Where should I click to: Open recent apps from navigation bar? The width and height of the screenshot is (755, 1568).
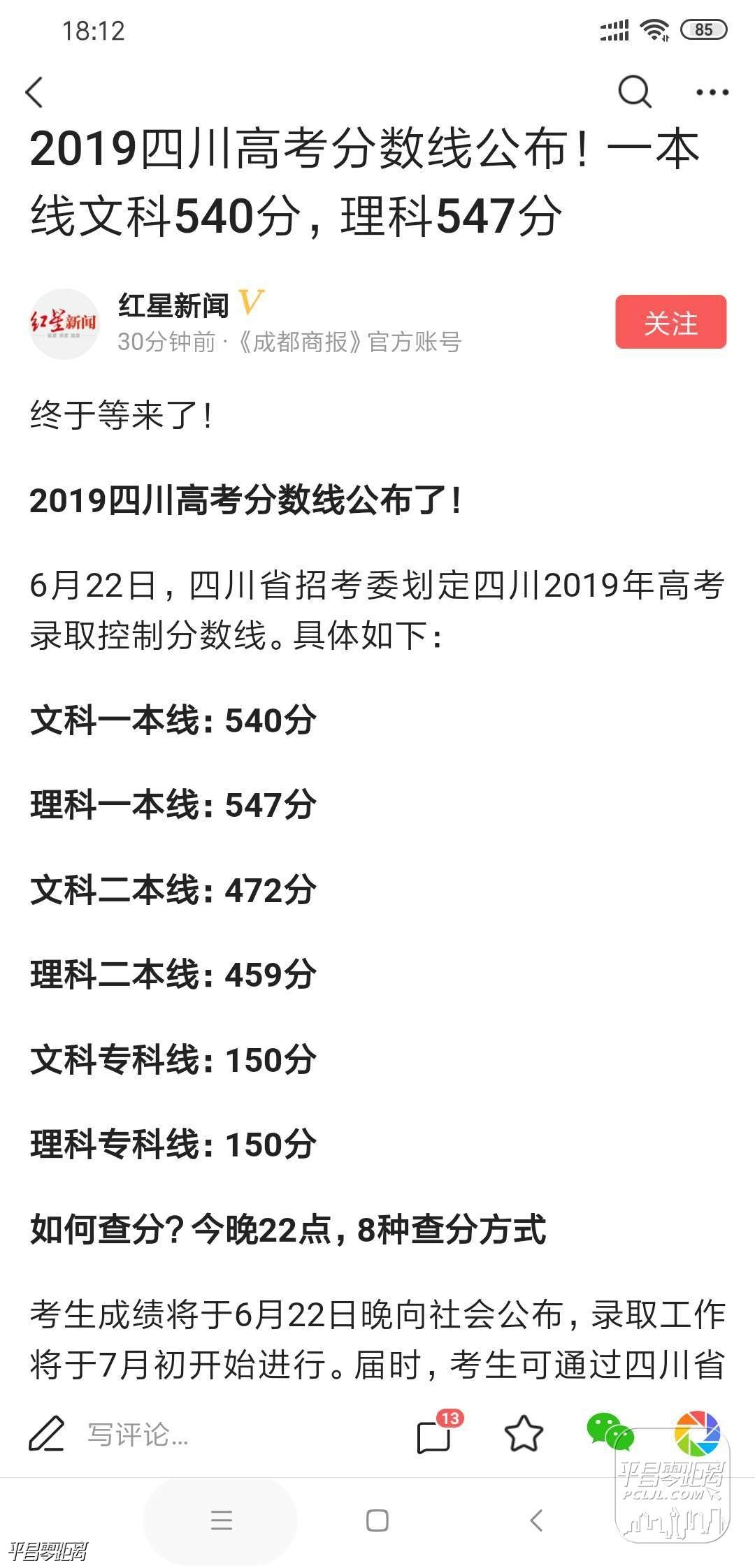point(221,1520)
